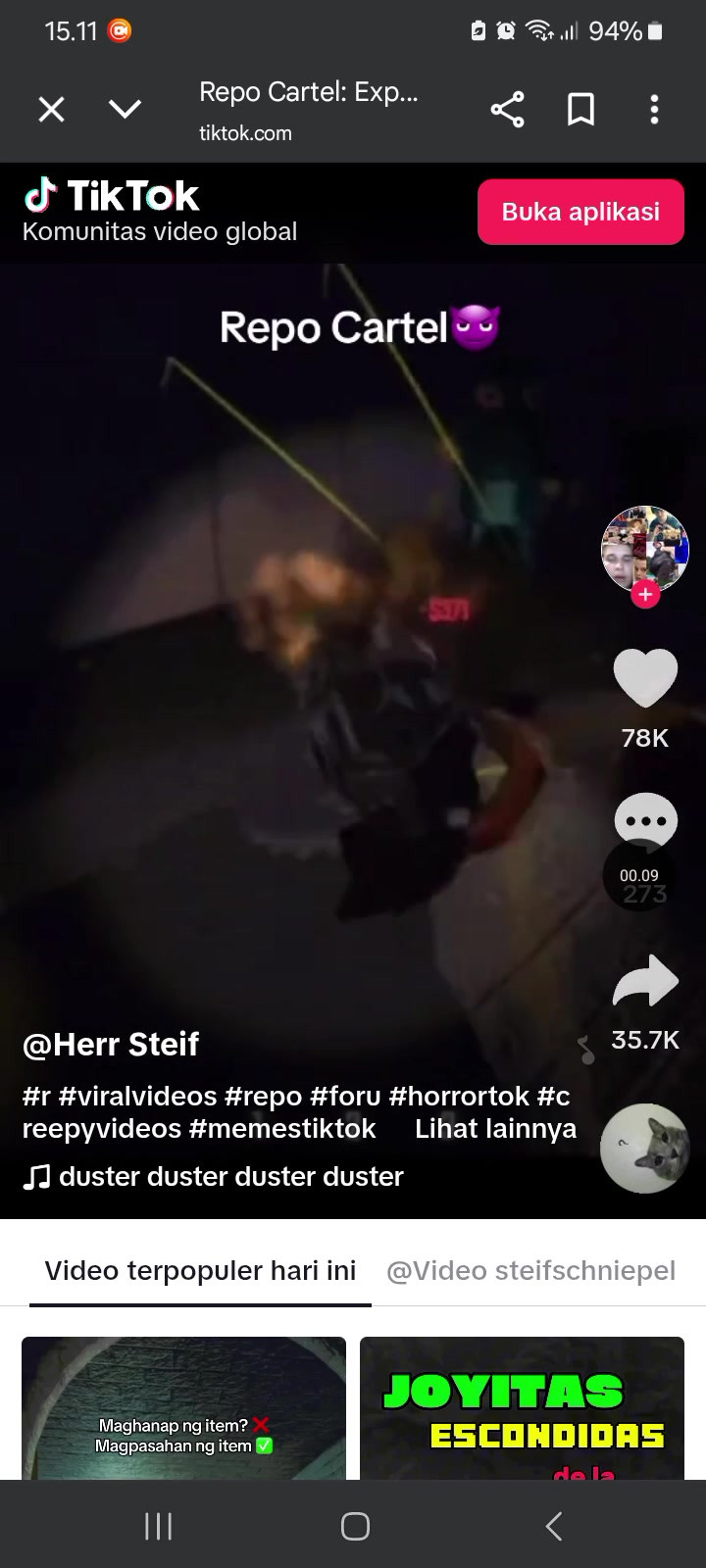The width and height of the screenshot is (706, 1568).
Task: Share the video using the arrow icon
Action: (644, 982)
